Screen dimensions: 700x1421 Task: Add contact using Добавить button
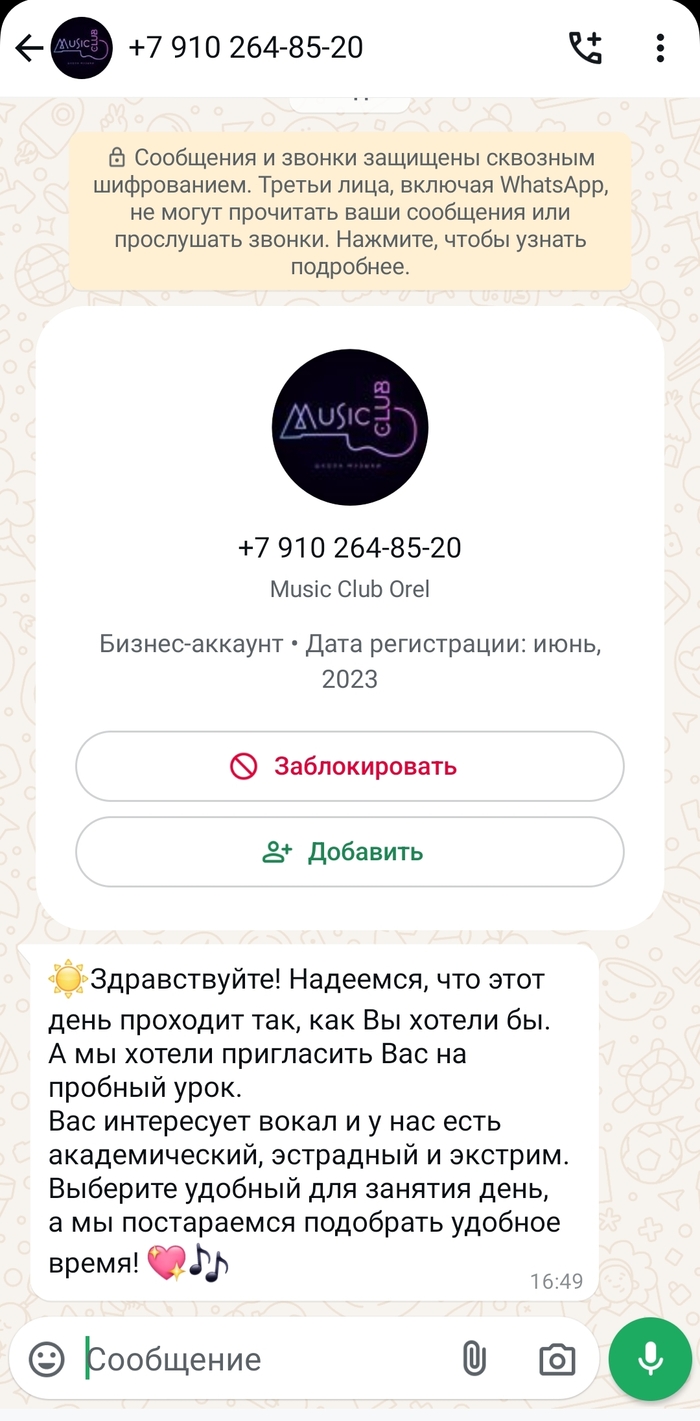coord(350,852)
